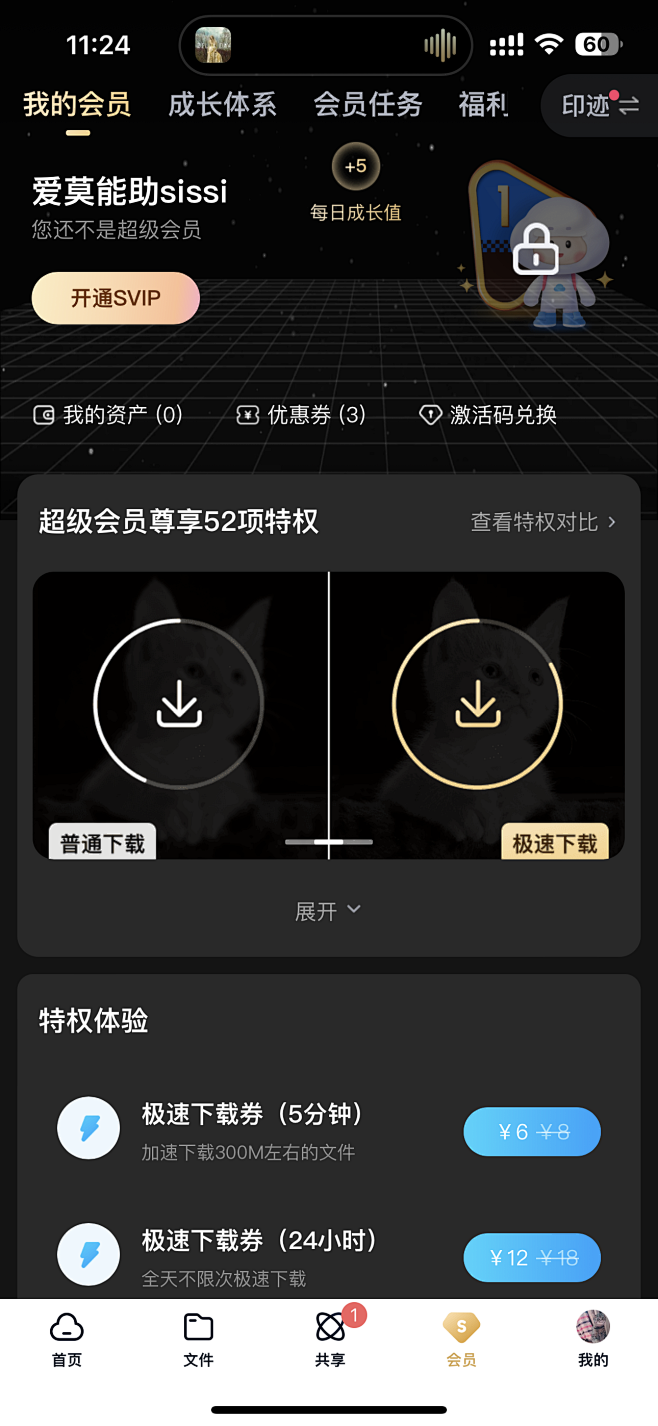Screen dimensions: 658x1426
Task: Switch to the 成长体系 tab
Action: 222,105
